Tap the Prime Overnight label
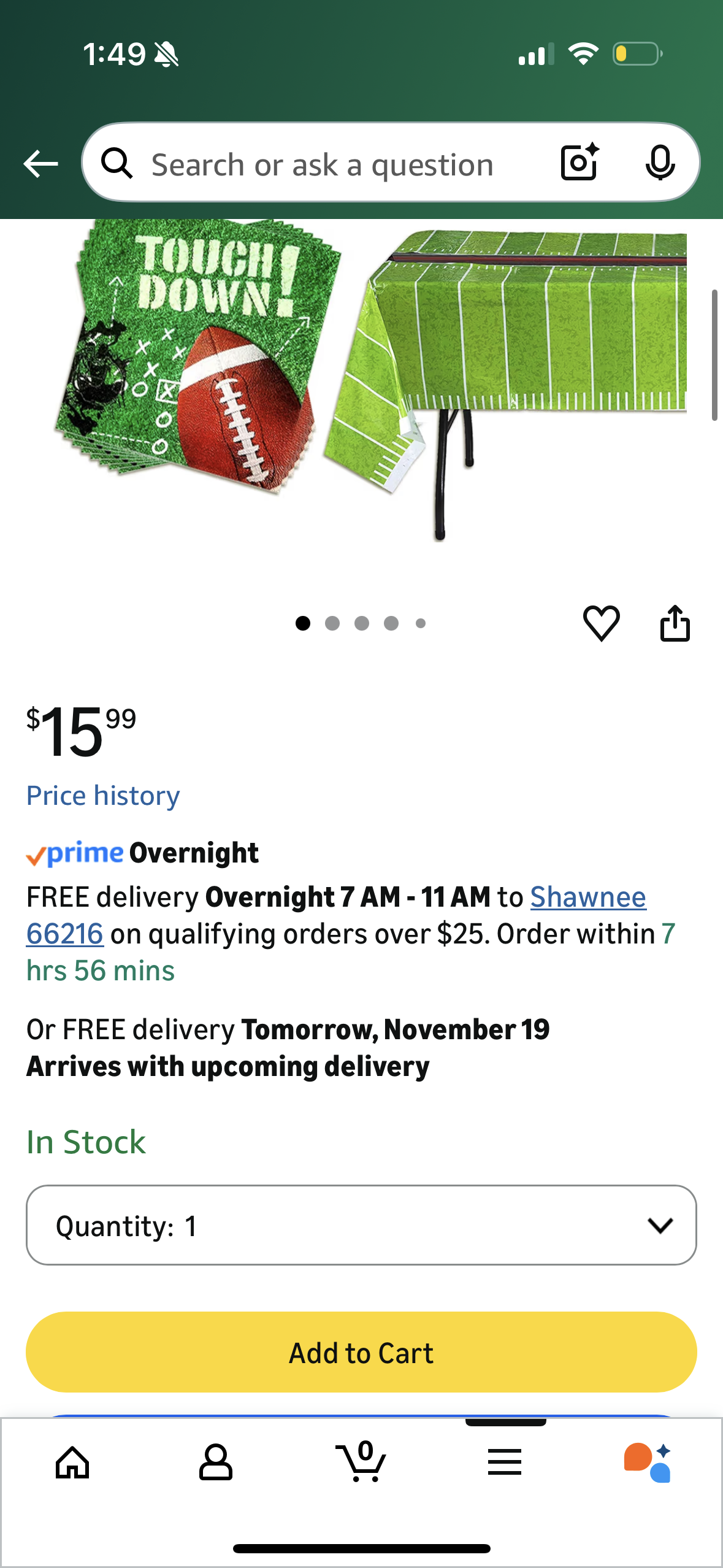The image size is (723, 1568). (x=141, y=852)
